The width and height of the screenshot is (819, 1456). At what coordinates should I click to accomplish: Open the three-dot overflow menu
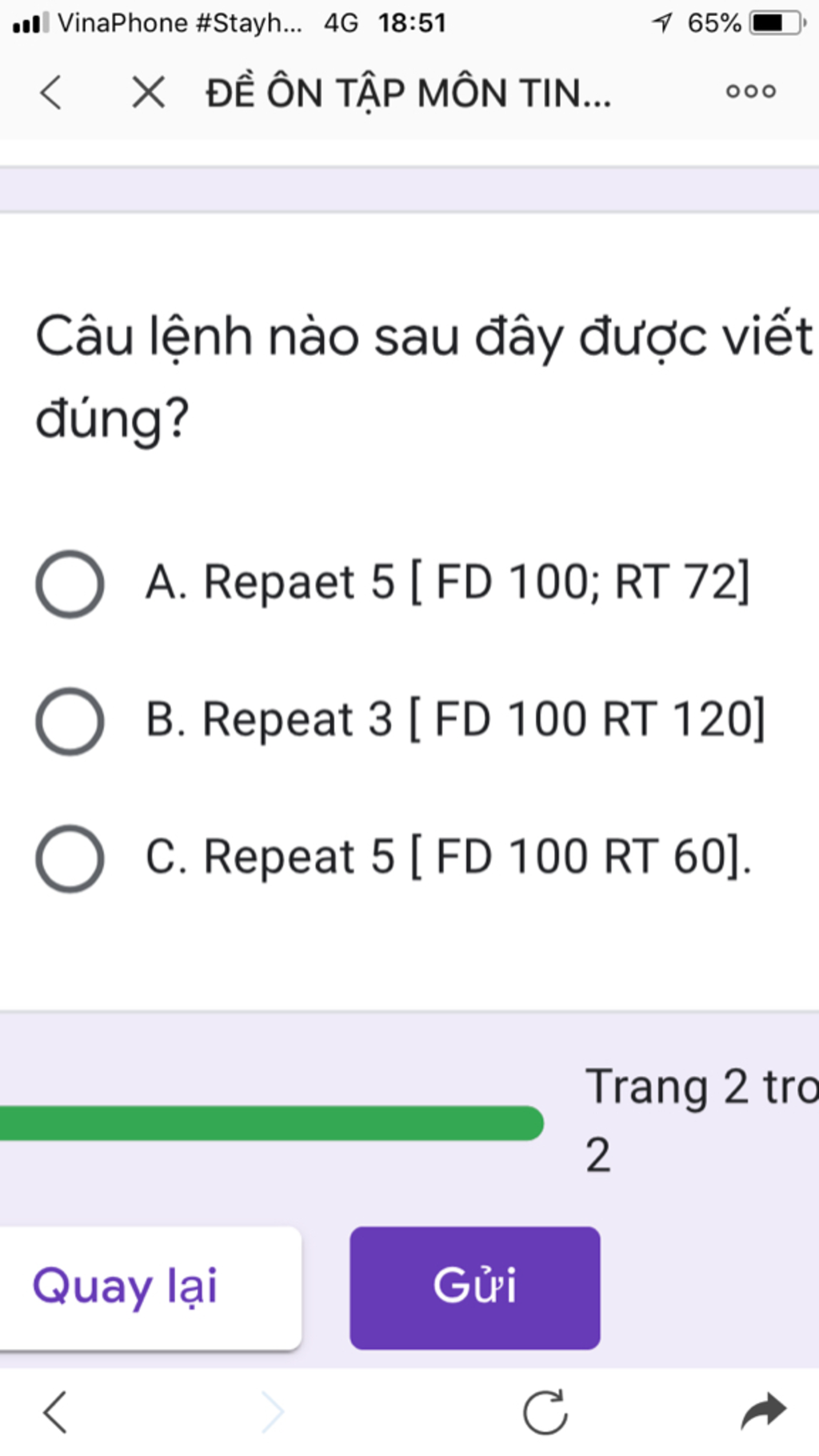tap(750, 91)
